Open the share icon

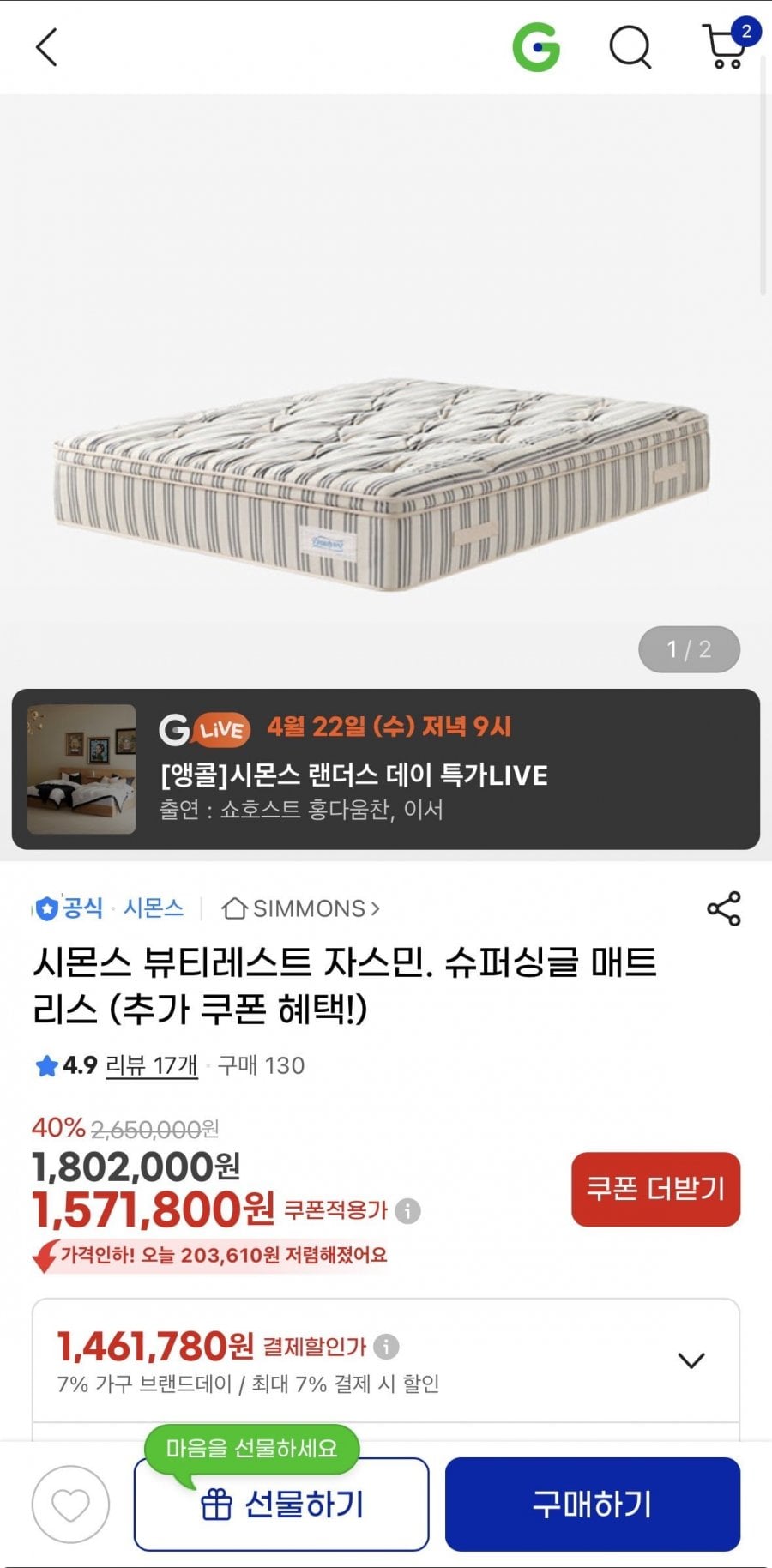721,909
